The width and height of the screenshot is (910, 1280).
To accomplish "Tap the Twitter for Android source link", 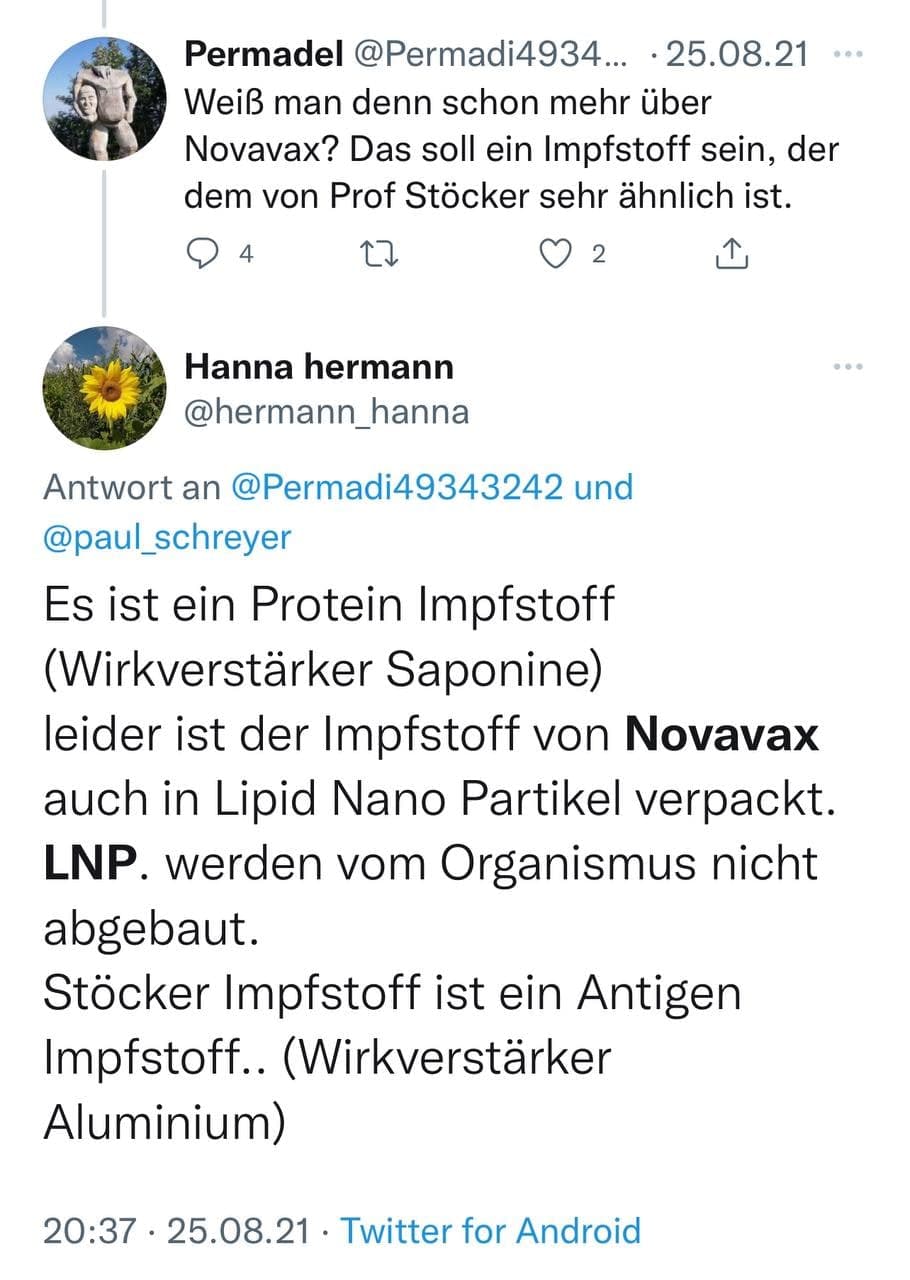I will coord(490,1230).
